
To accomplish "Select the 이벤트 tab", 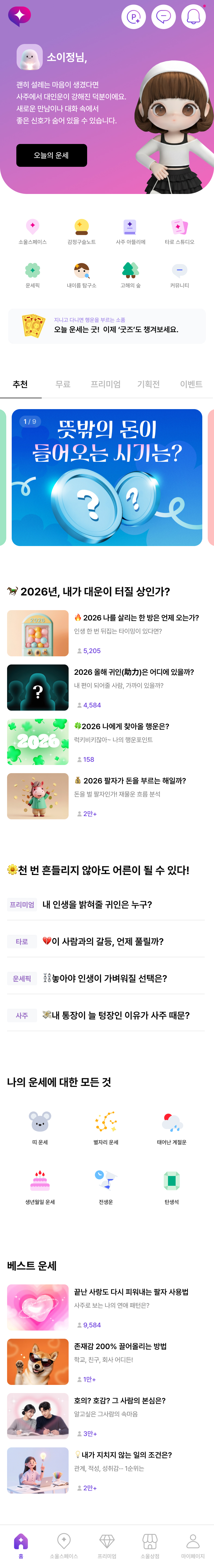I will (x=191, y=384).
